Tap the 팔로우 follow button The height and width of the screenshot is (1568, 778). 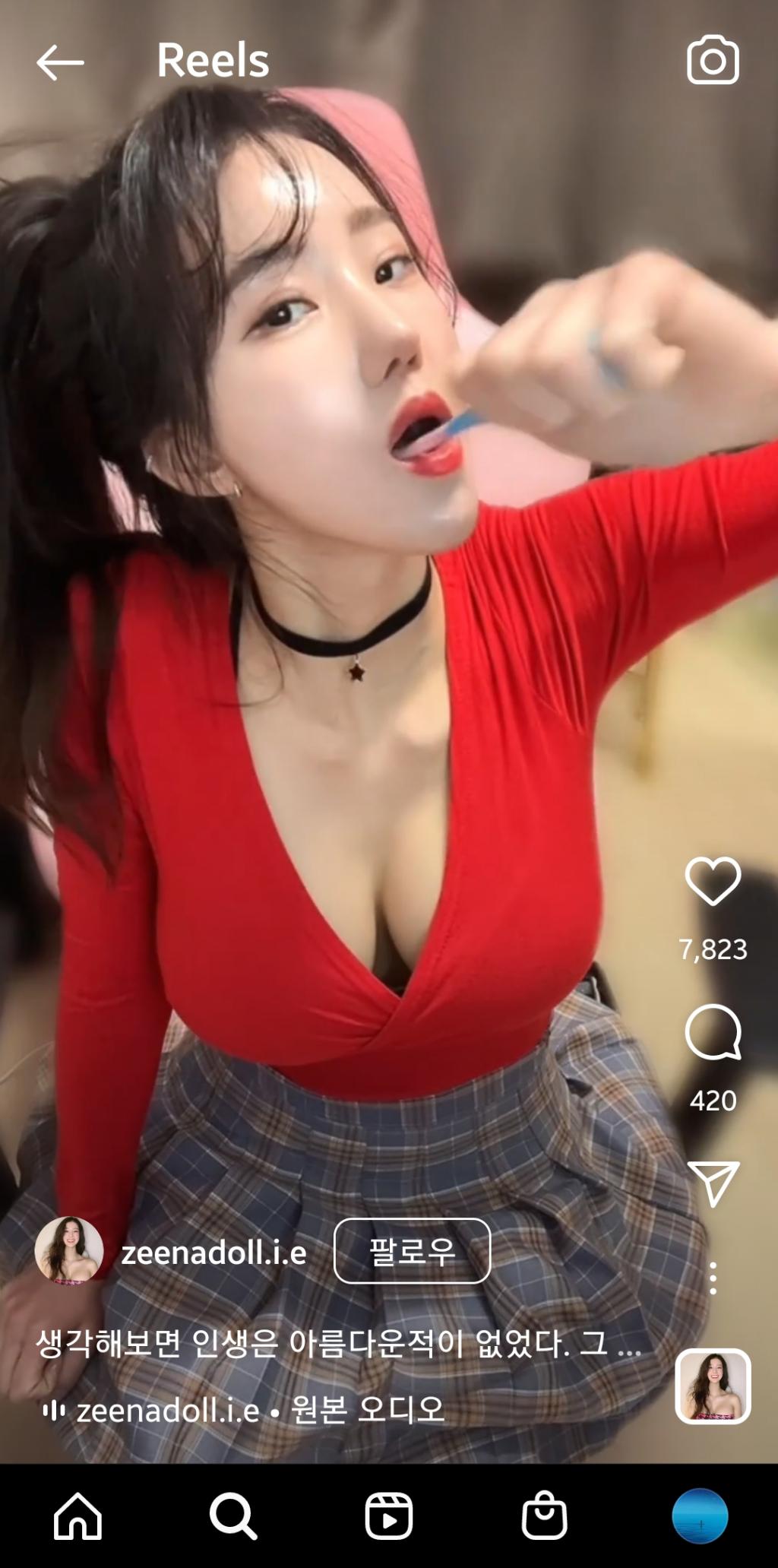(x=412, y=1251)
